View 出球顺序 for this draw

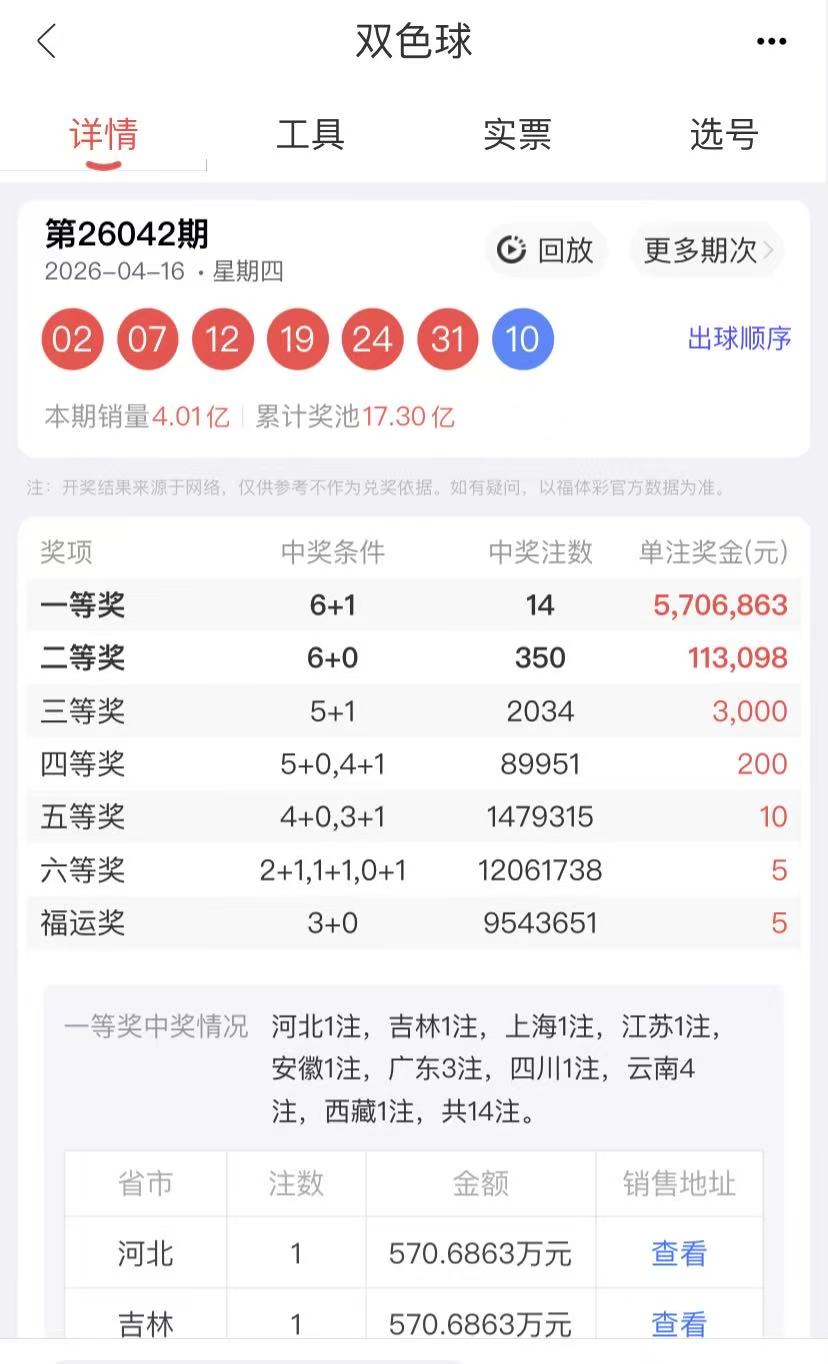click(x=739, y=338)
